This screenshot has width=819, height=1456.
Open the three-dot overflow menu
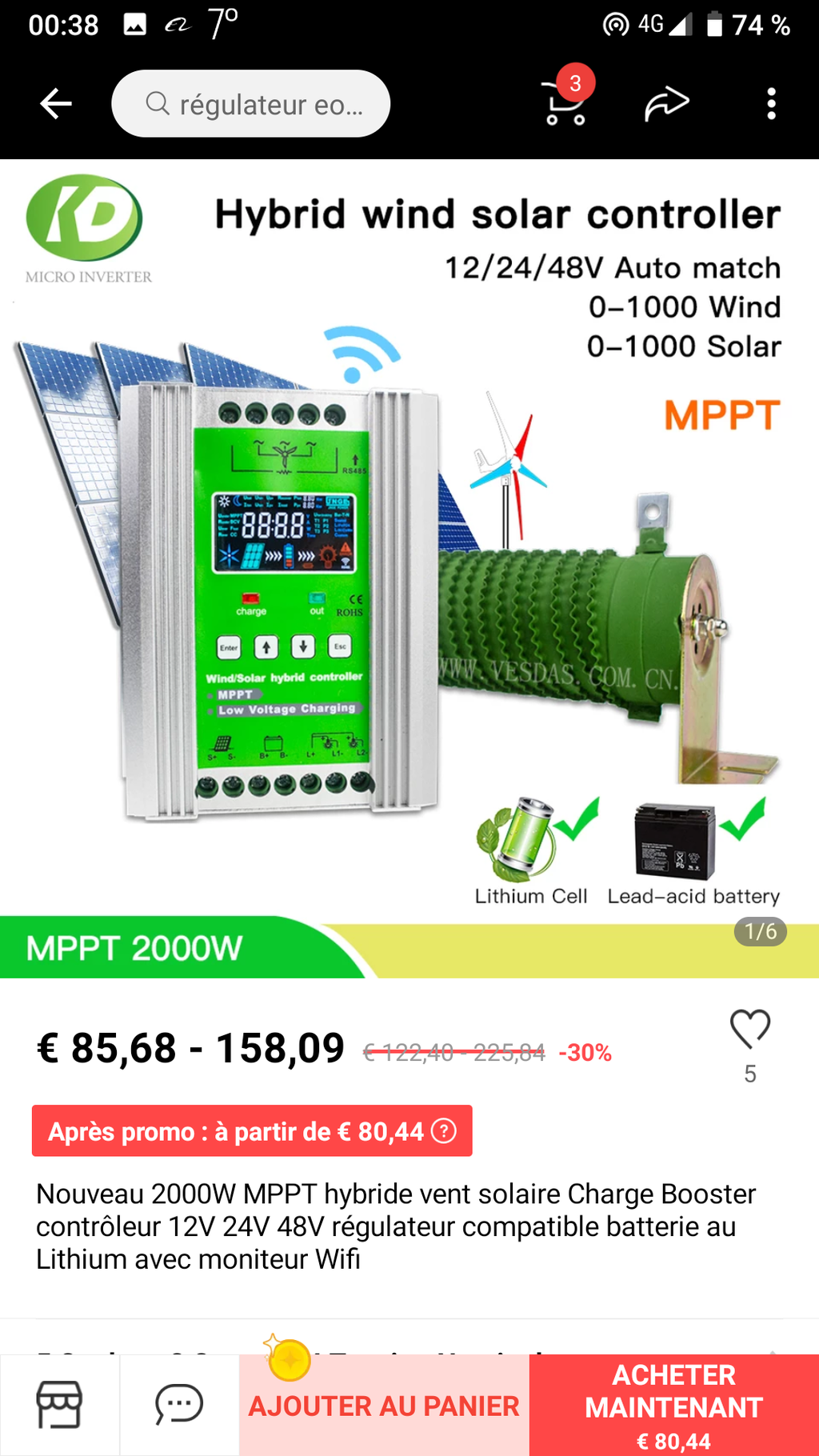click(x=771, y=104)
